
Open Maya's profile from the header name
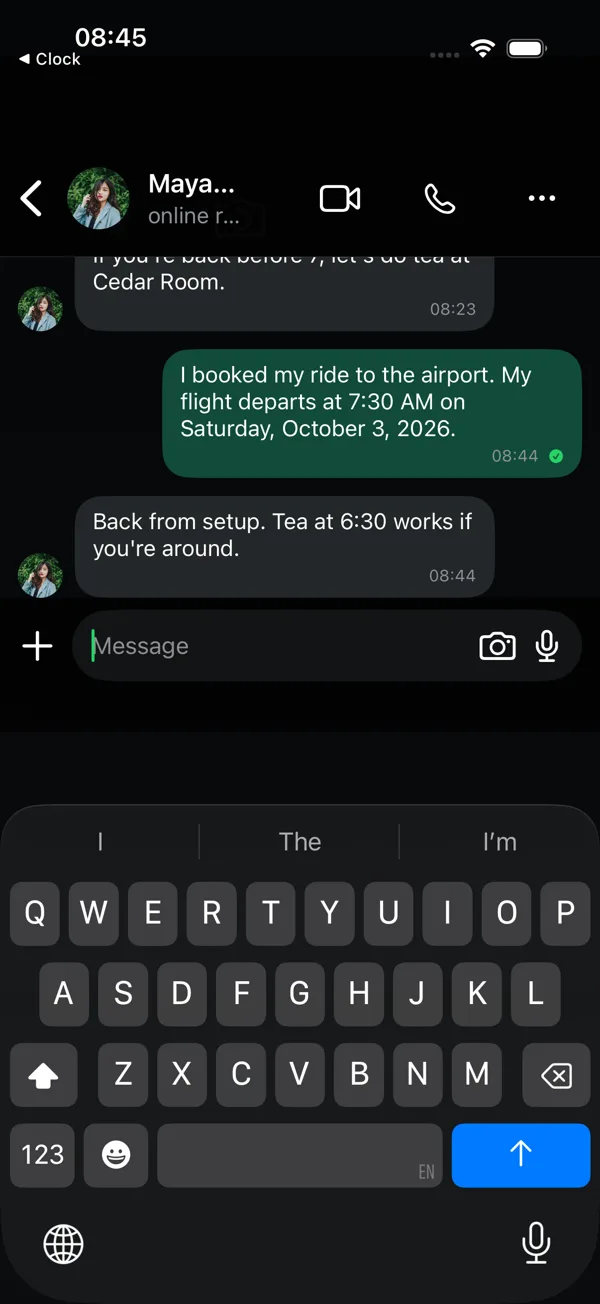pos(191,184)
